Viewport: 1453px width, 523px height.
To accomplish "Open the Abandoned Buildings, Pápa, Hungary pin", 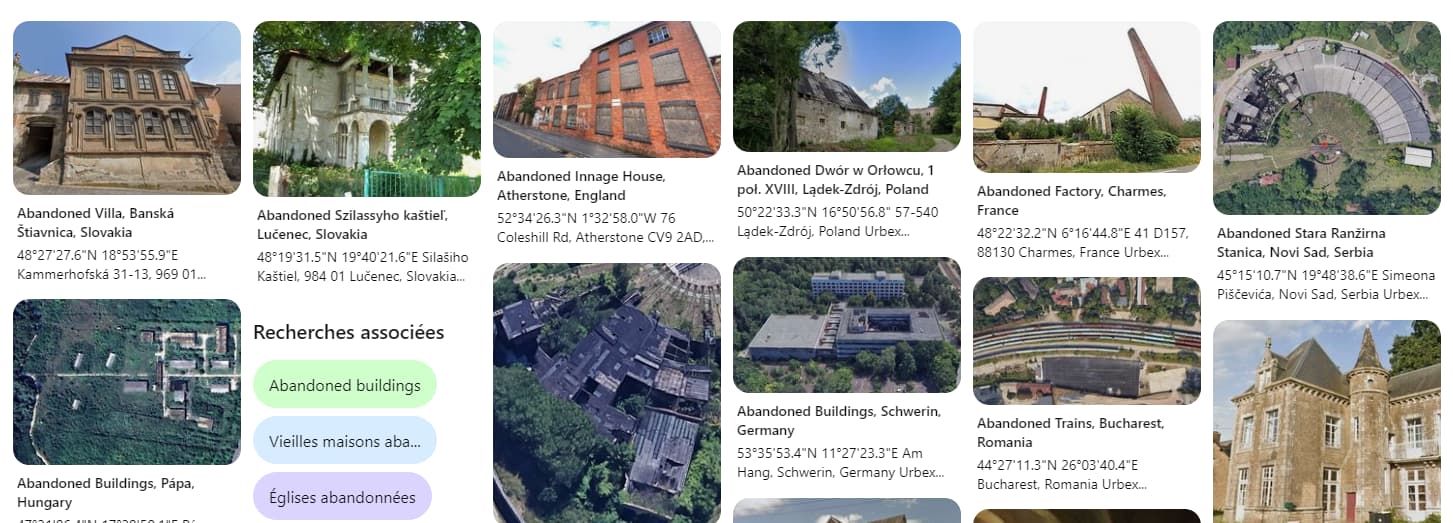I will pos(126,381).
